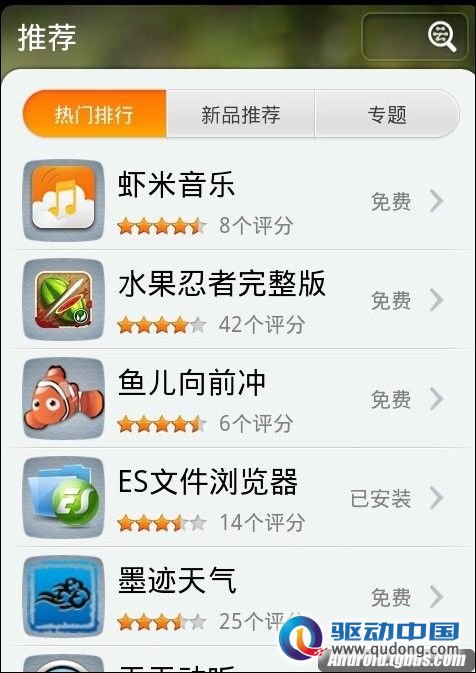476x673 pixels.
Task: Open the 鱼儿向前冲 app listing
Action: 238,398
